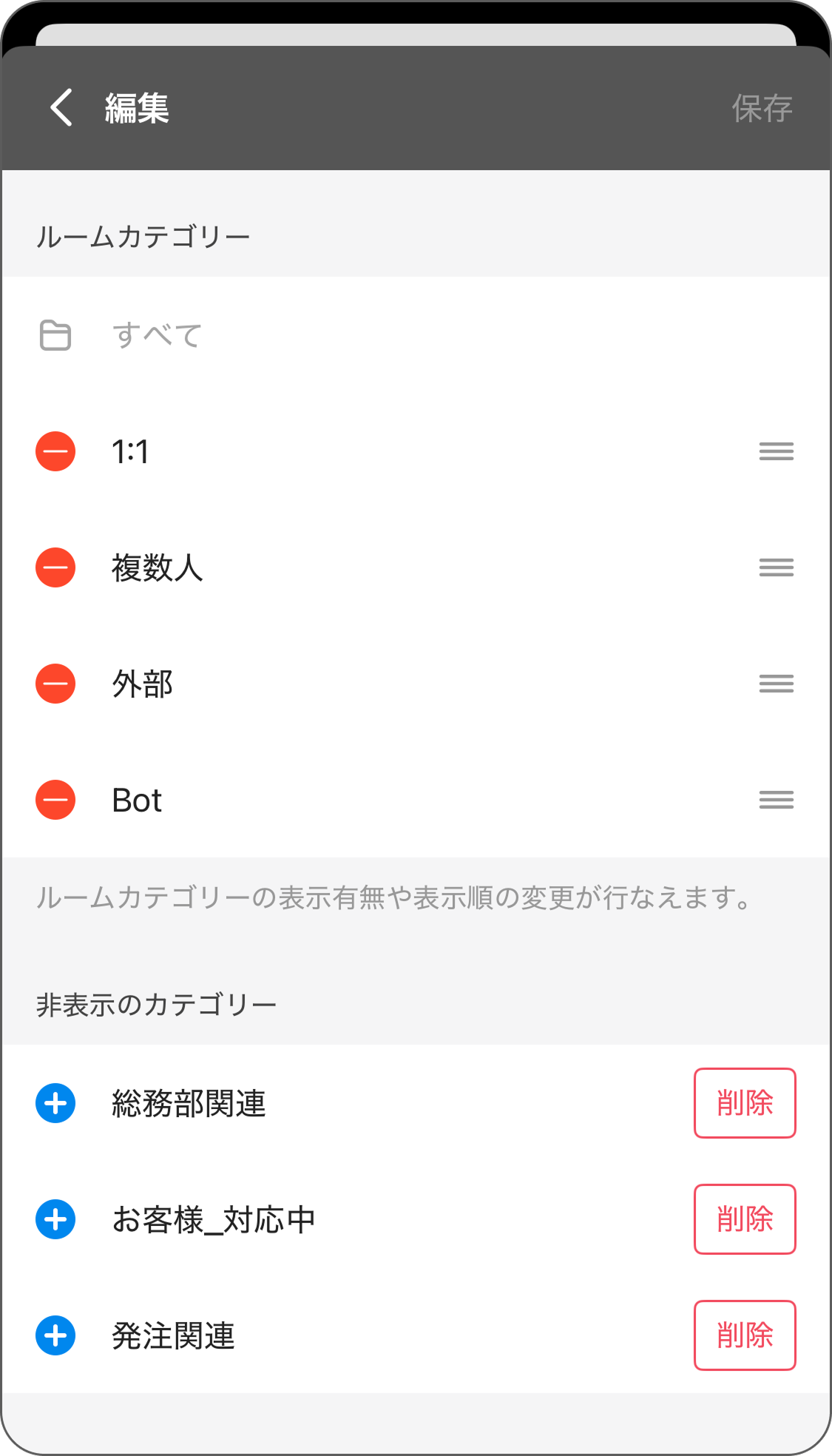Delete the 総務部関連 category
The image size is (832, 1456).
744,1103
